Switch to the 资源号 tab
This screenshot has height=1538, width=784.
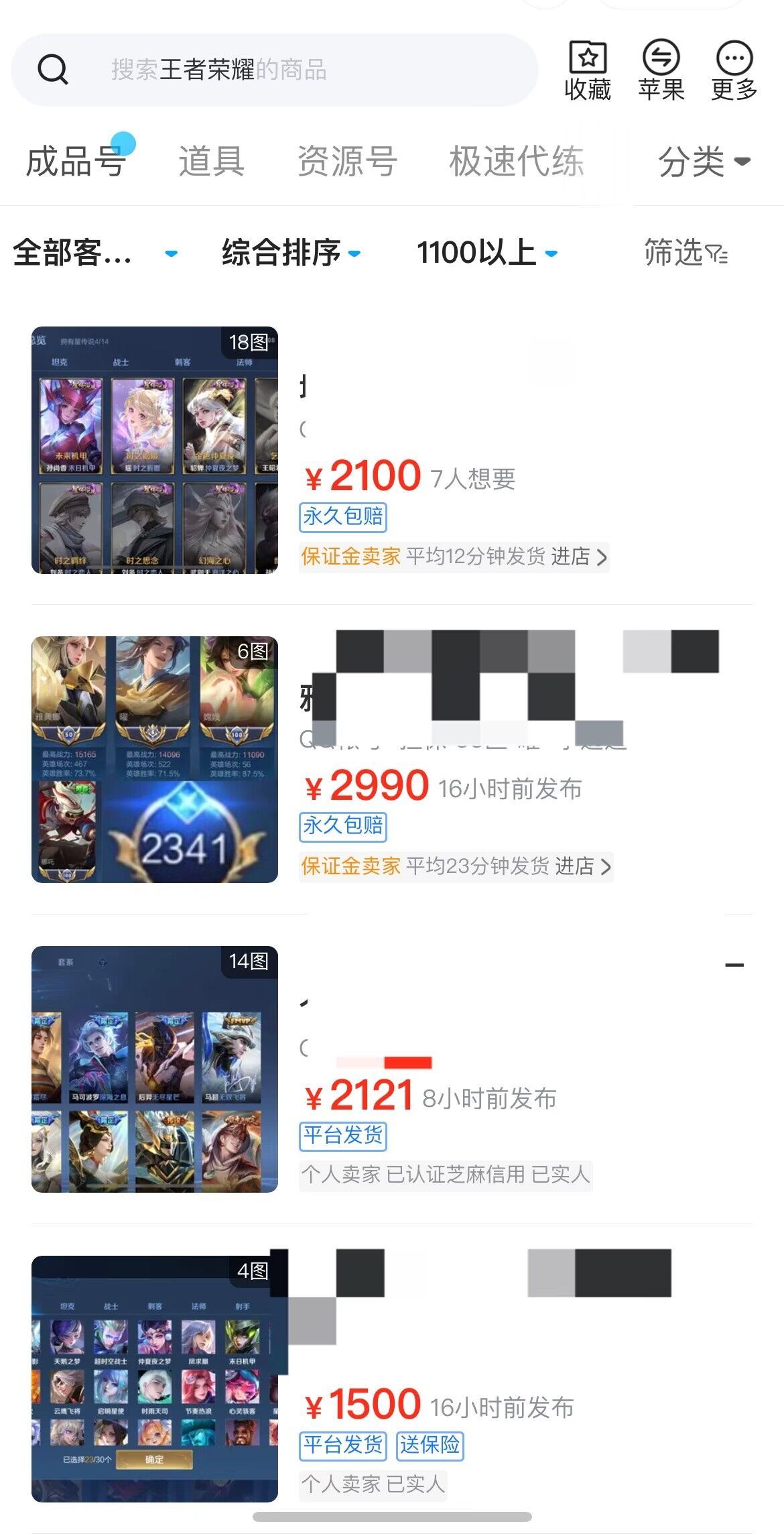click(x=347, y=162)
